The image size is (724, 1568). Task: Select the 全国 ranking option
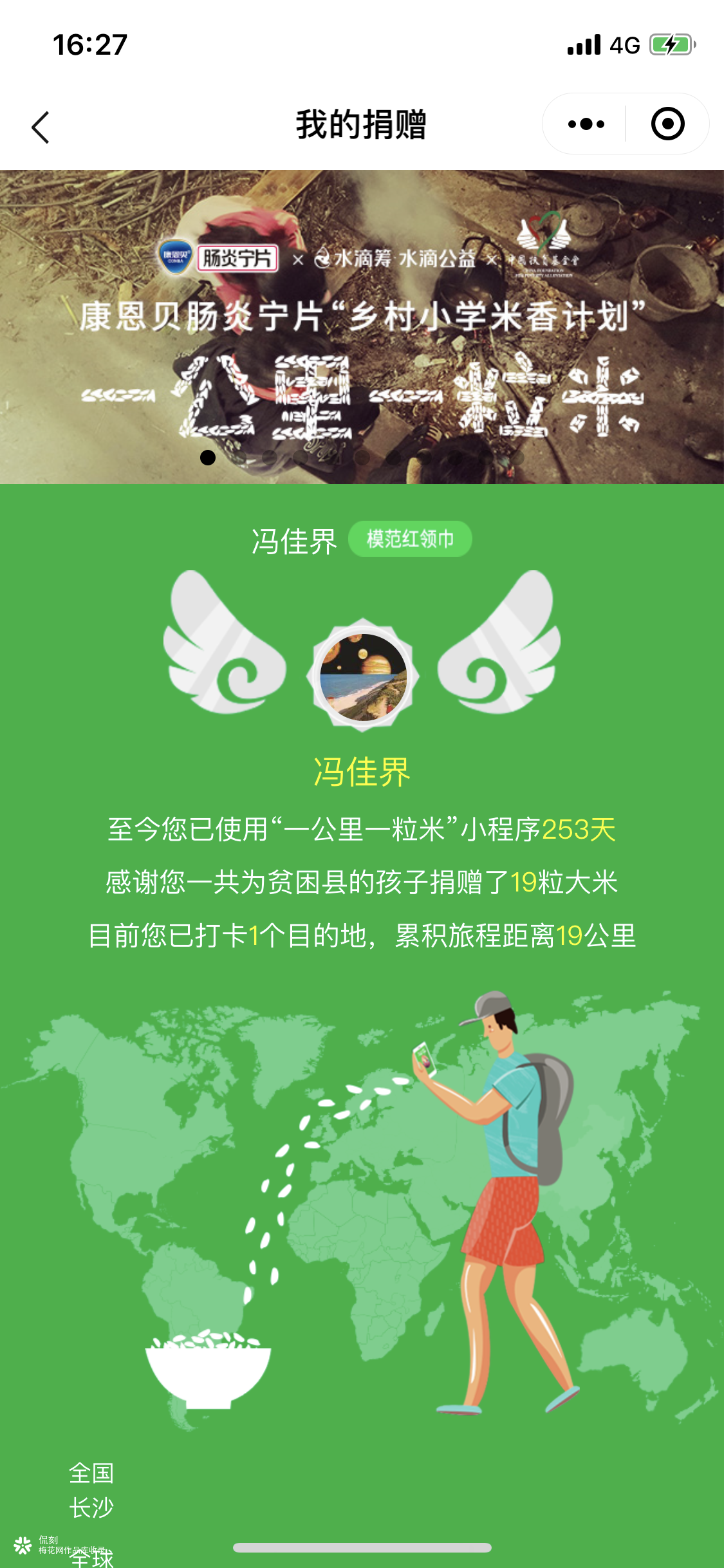pyautogui.click(x=91, y=1473)
